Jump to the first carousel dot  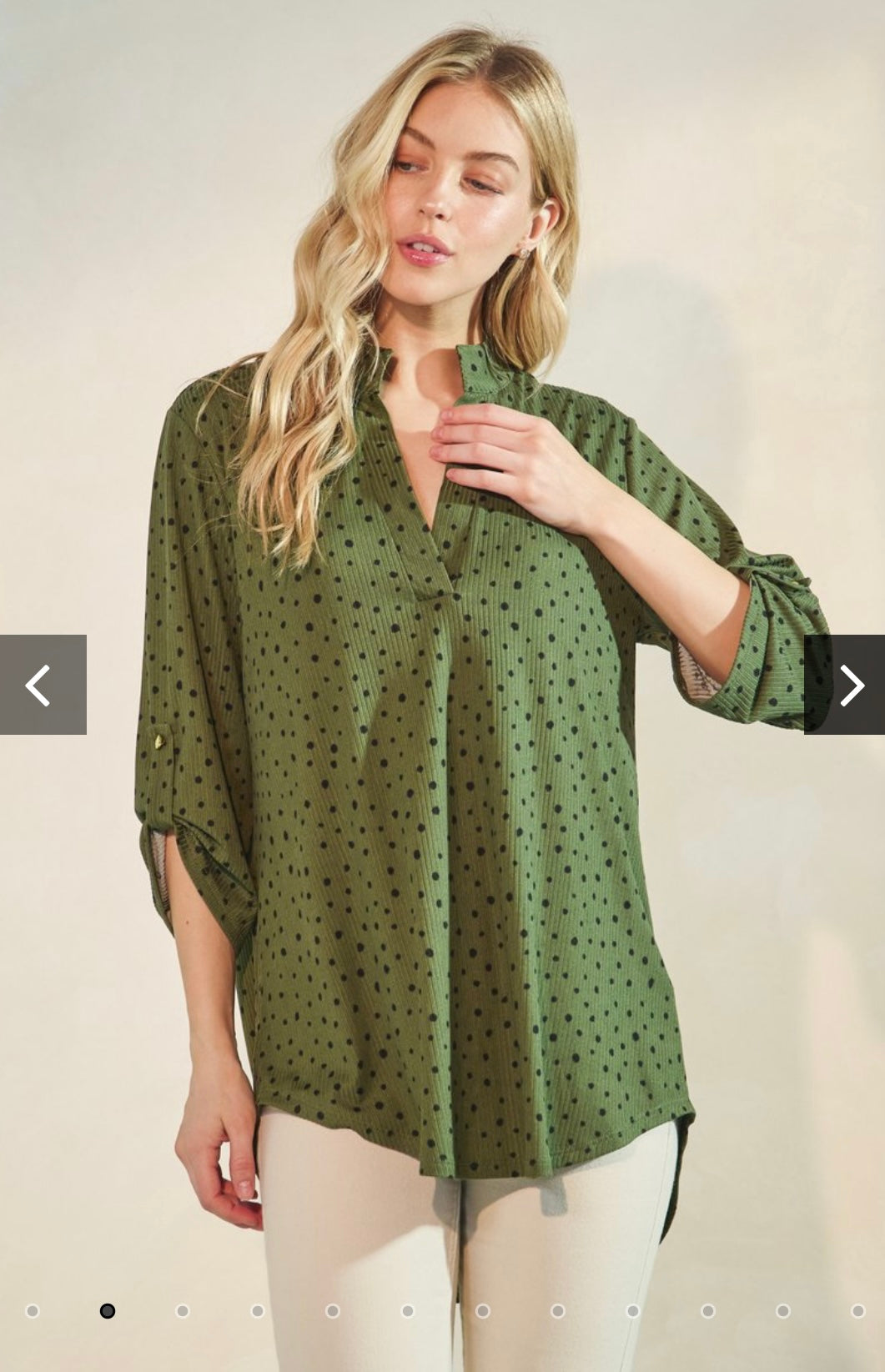[33, 1311]
